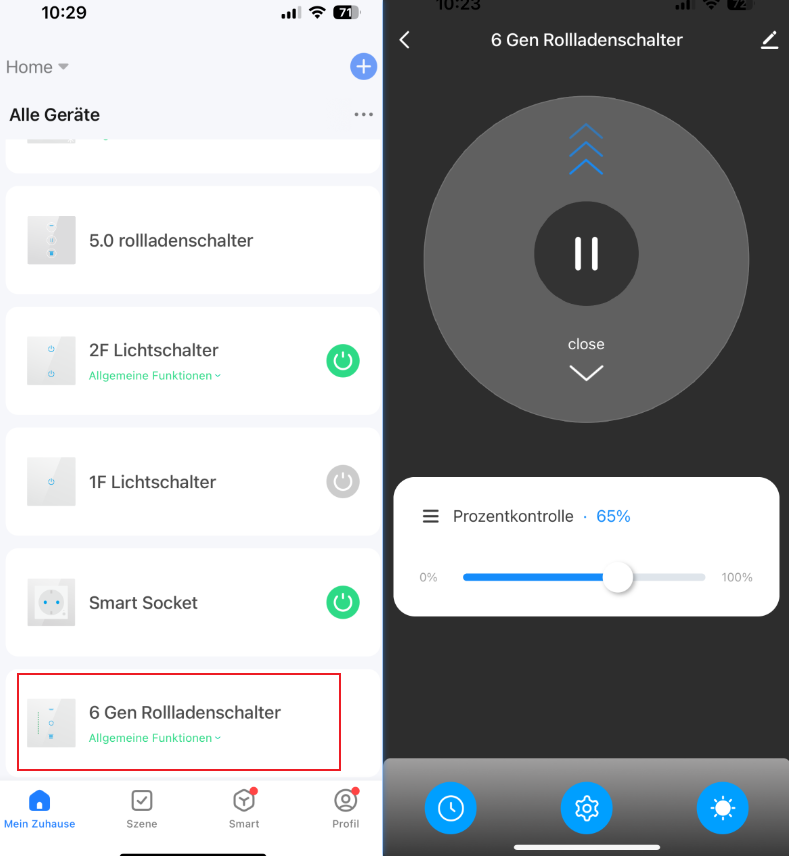Screen dimensions: 789x856
Task: Open the 6 Gen Rollladenschalter device
Action: click(184, 713)
